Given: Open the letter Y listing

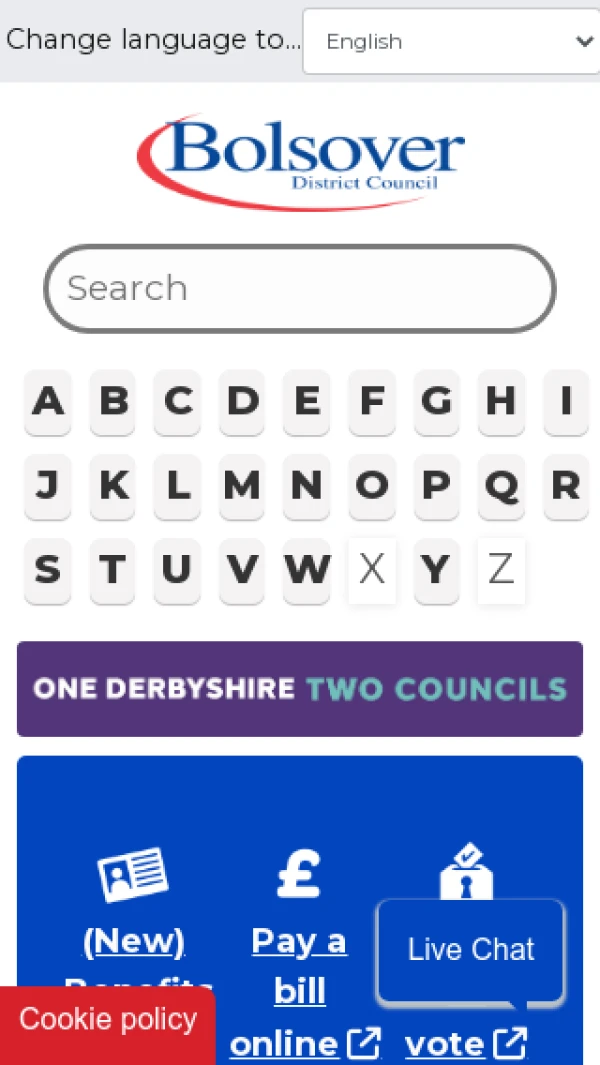Looking at the screenshot, I should tap(436, 570).
